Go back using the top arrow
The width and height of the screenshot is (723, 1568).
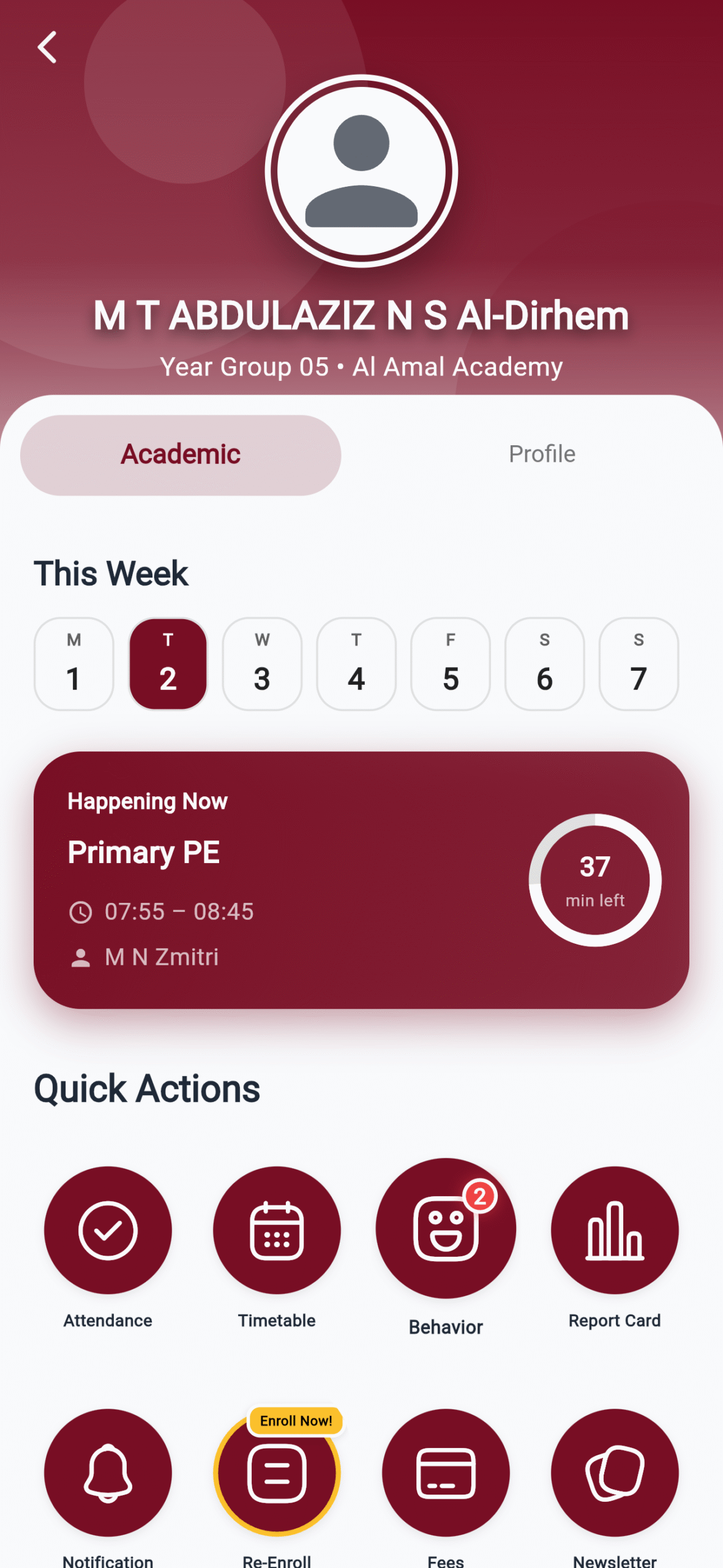(47, 47)
